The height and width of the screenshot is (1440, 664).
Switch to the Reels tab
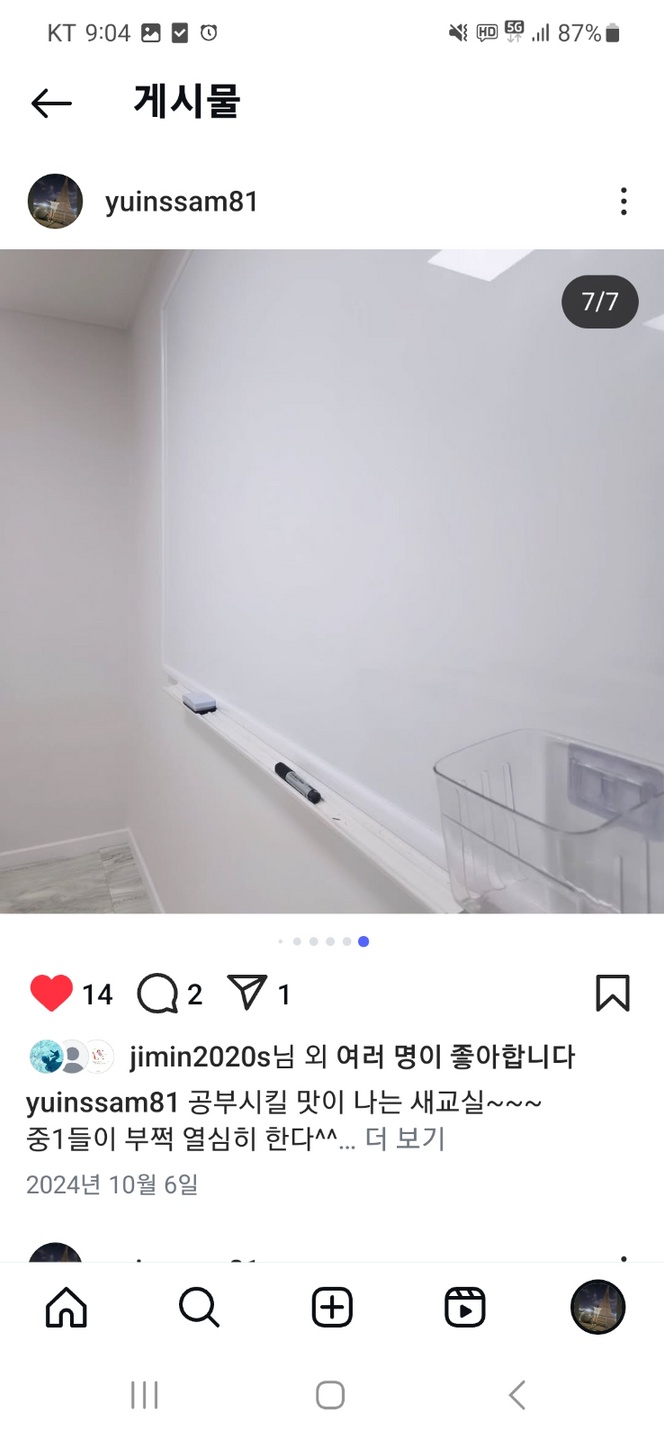pyautogui.click(x=465, y=1307)
